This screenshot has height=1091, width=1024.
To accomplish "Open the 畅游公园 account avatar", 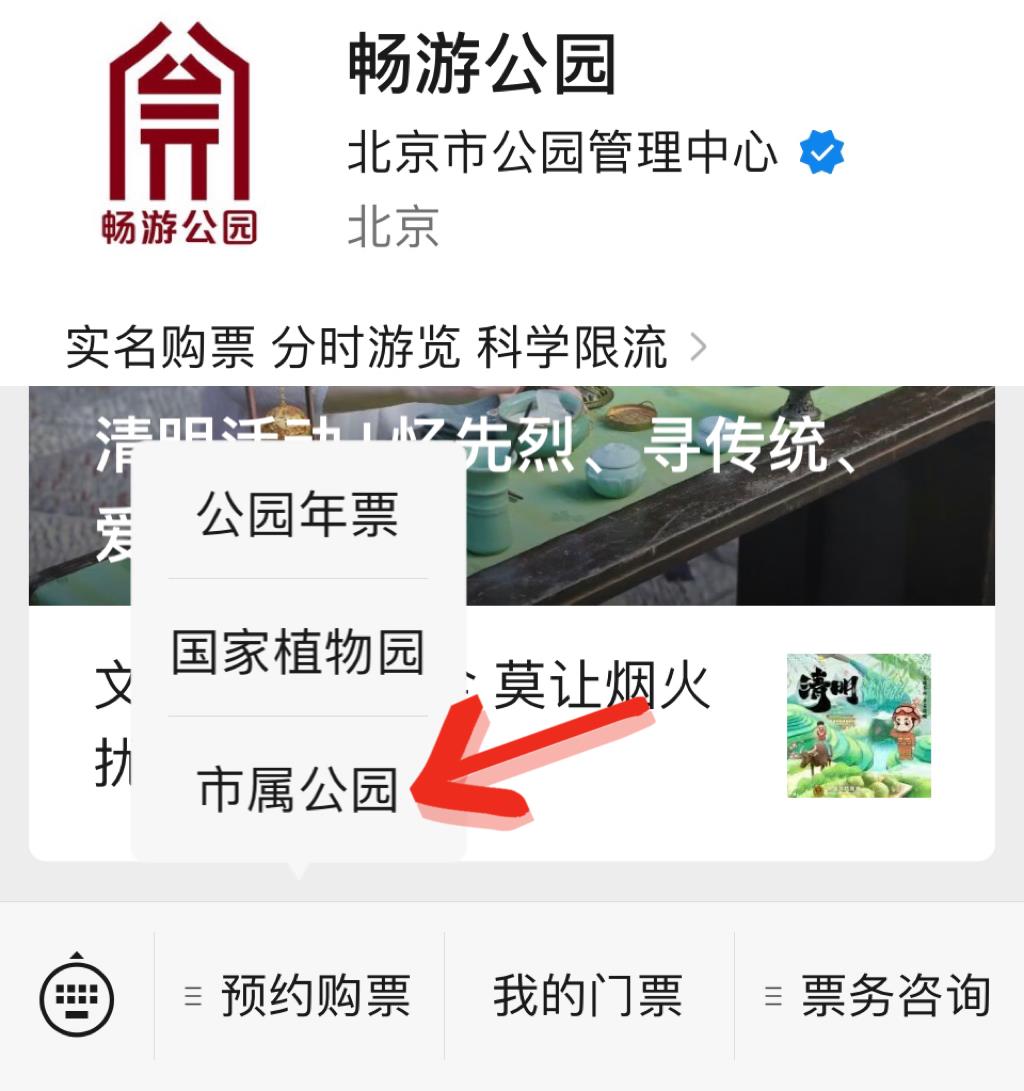I will pyautogui.click(x=180, y=135).
